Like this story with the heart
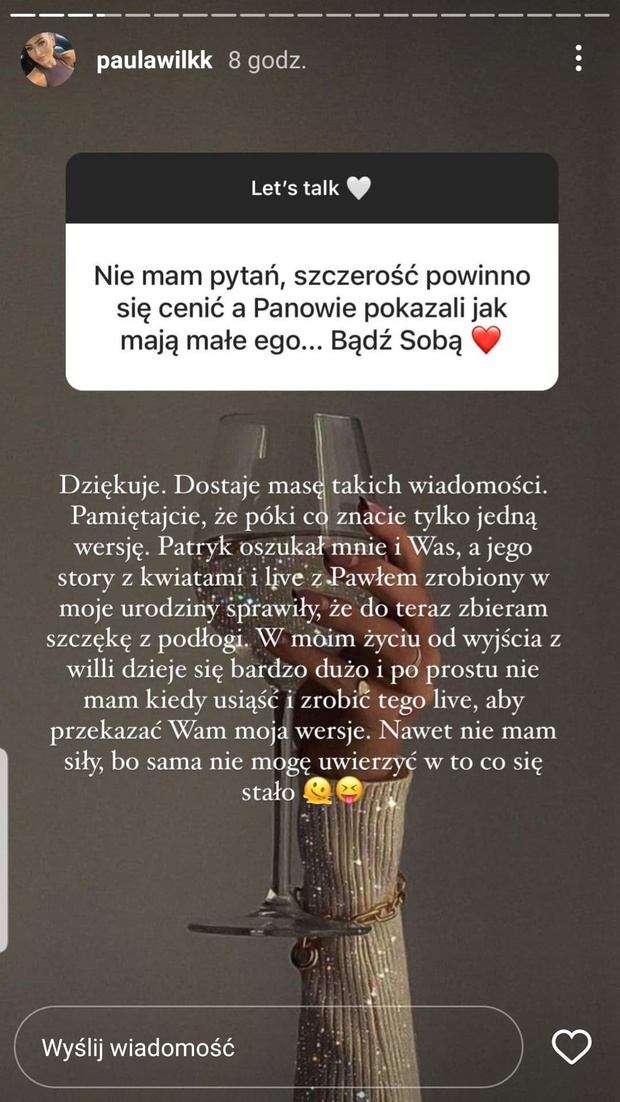 click(x=571, y=1047)
